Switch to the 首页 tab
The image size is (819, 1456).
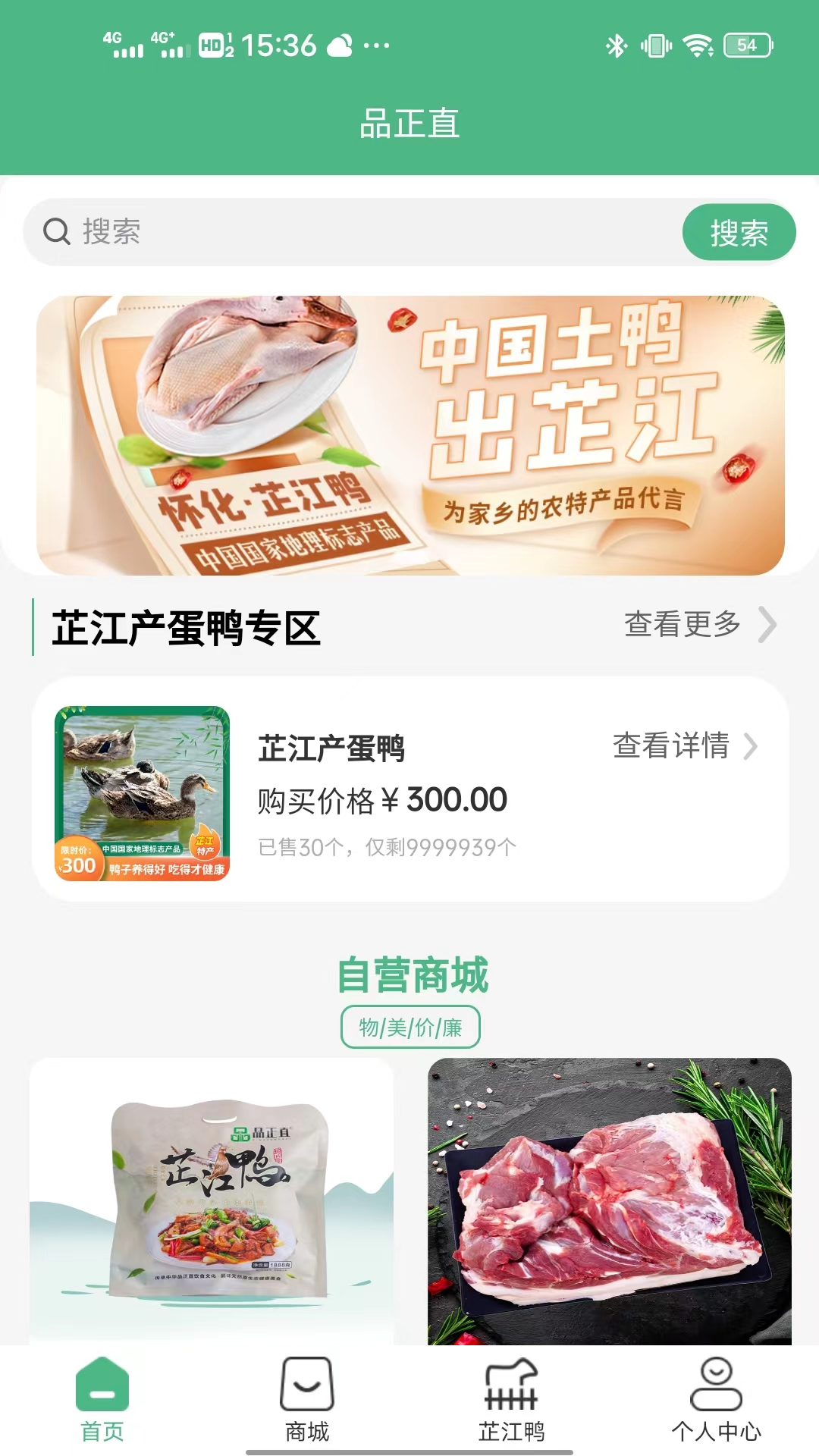pos(102,1400)
